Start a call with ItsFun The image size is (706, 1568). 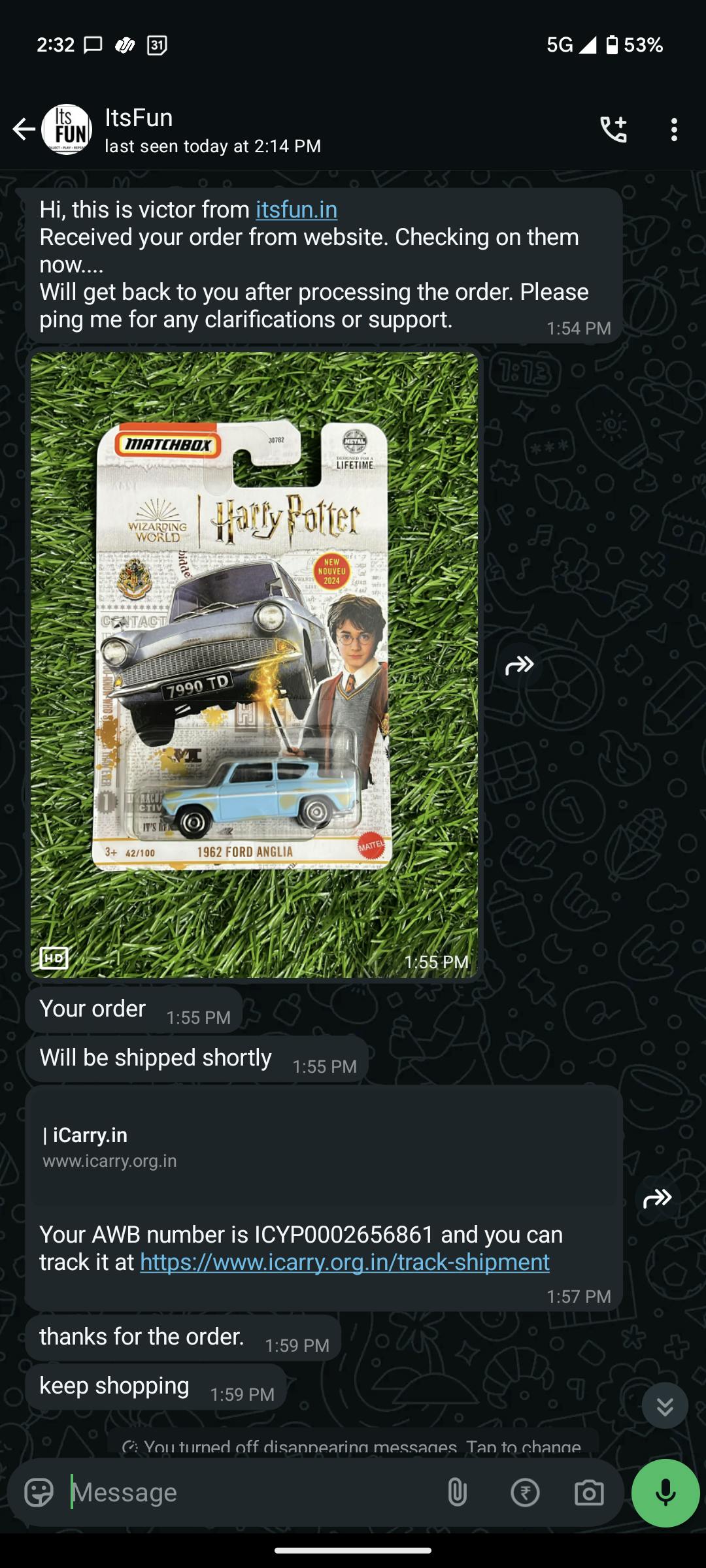tap(613, 129)
